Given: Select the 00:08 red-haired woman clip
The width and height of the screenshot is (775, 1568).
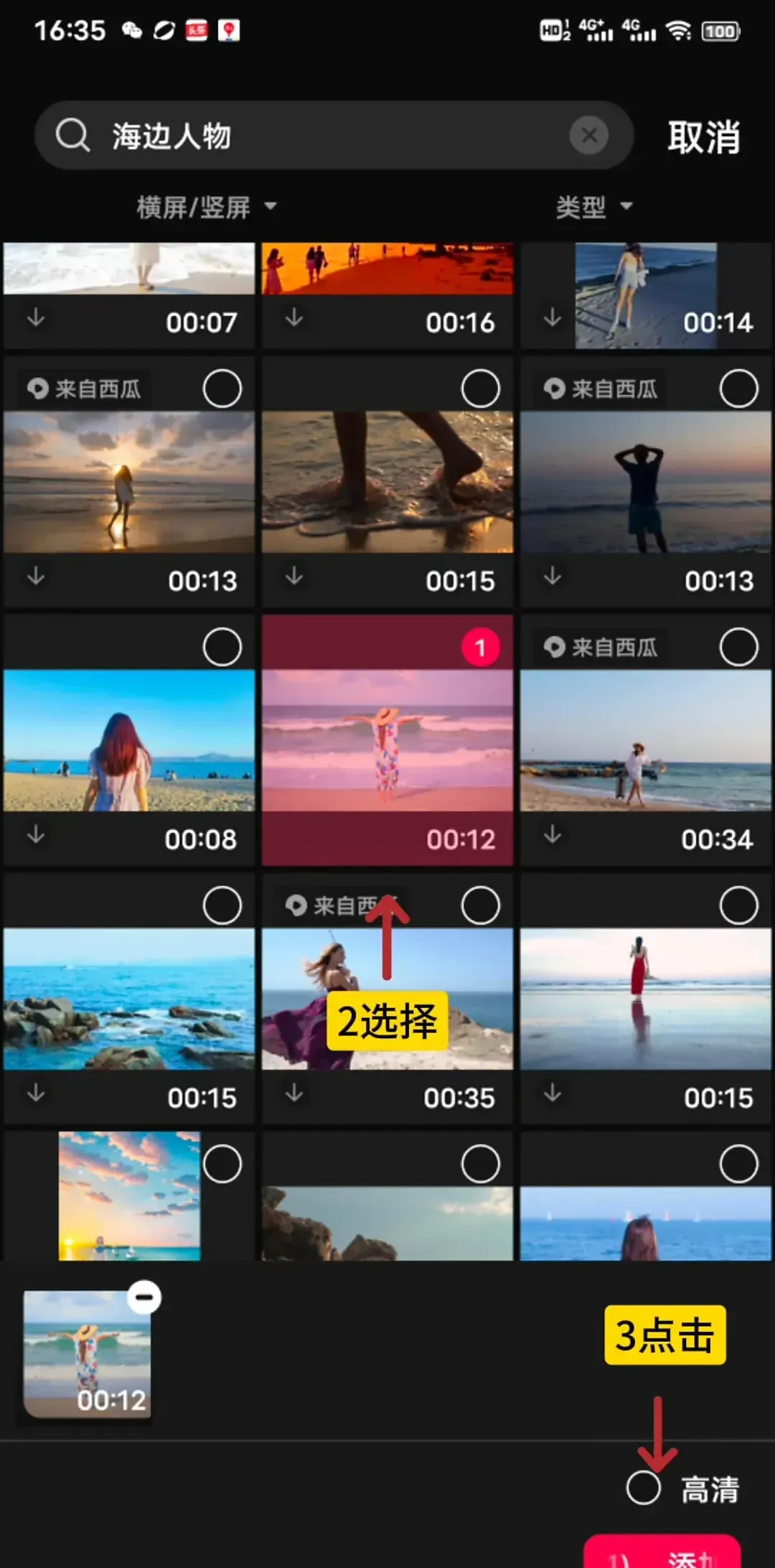Looking at the screenshot, I should 222,648.
